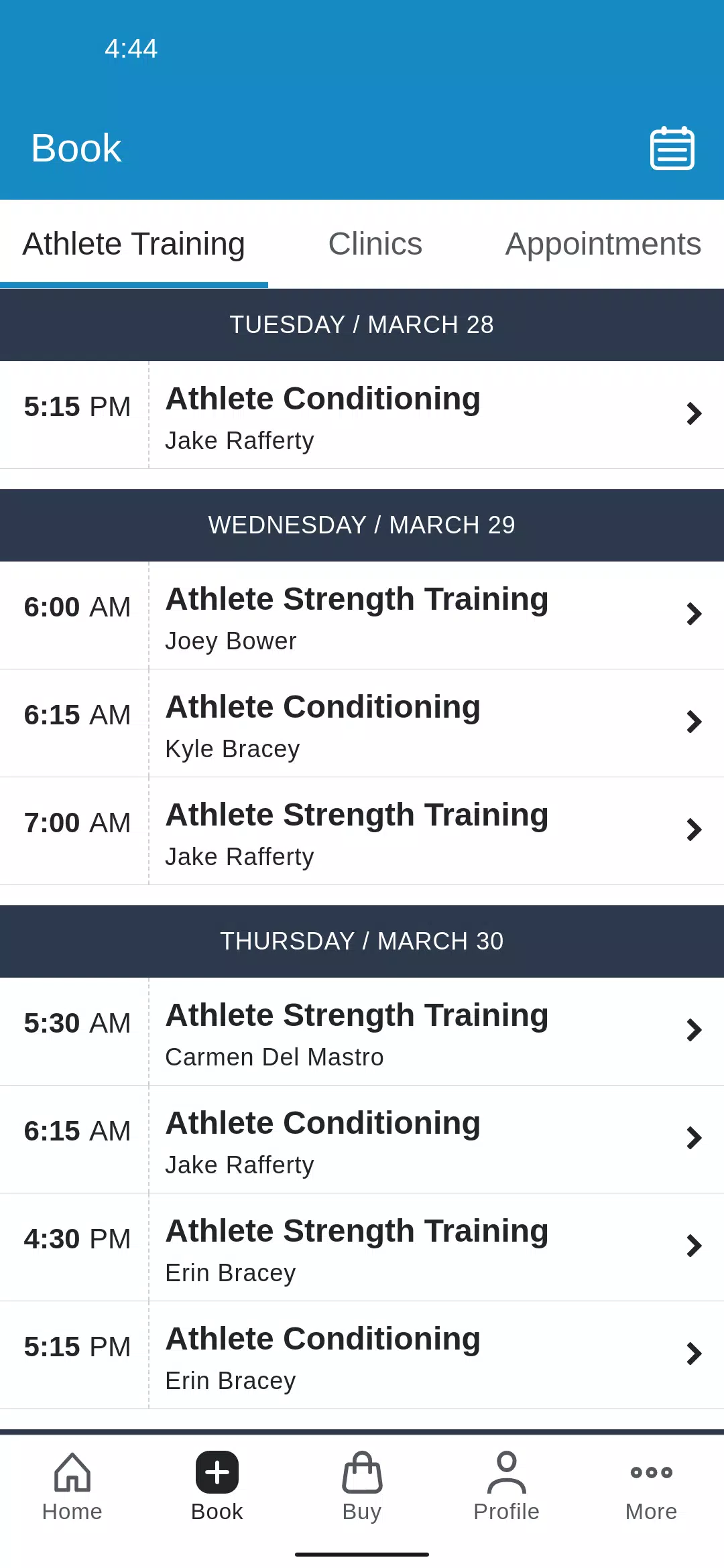Switch to the Clinics tab
Image resolution: width=724 pixels, height=1568 pixels.
tap(375, 244)
